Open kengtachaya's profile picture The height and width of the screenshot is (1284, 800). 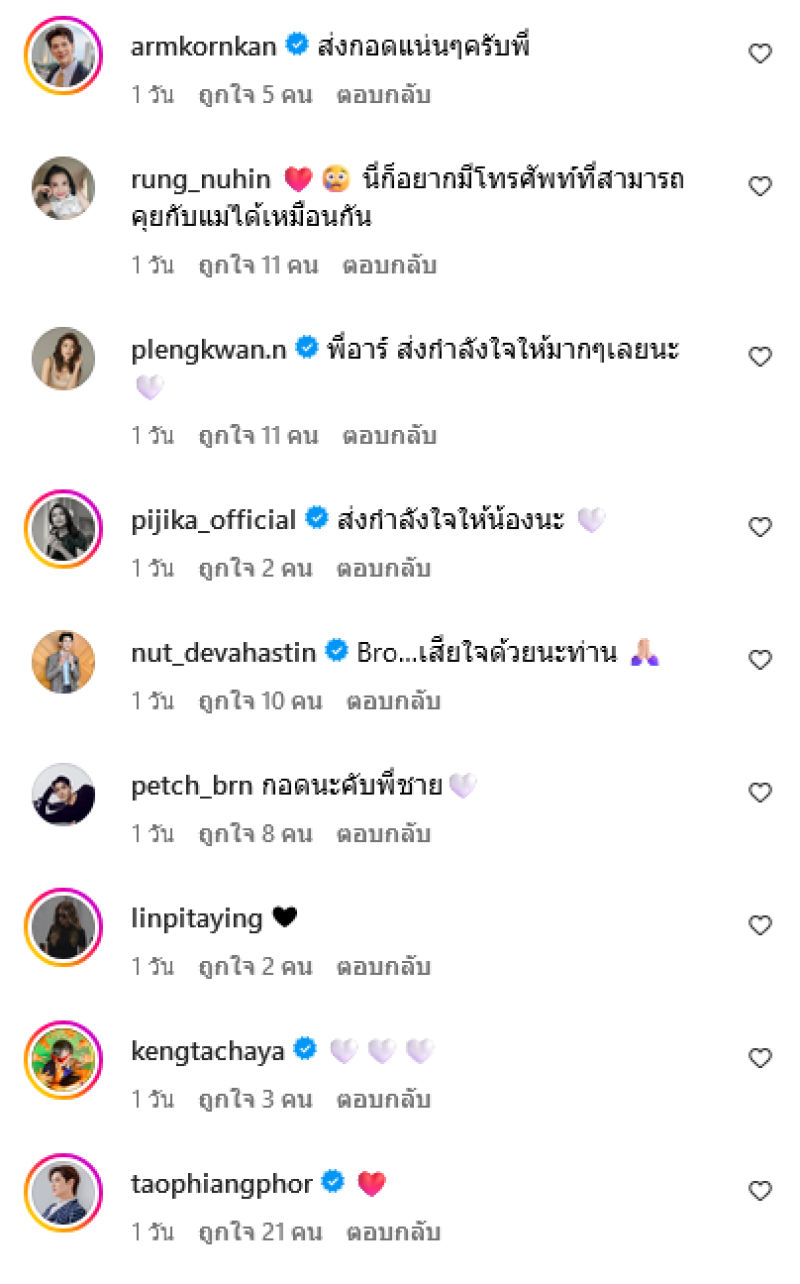pos(63,1060)
